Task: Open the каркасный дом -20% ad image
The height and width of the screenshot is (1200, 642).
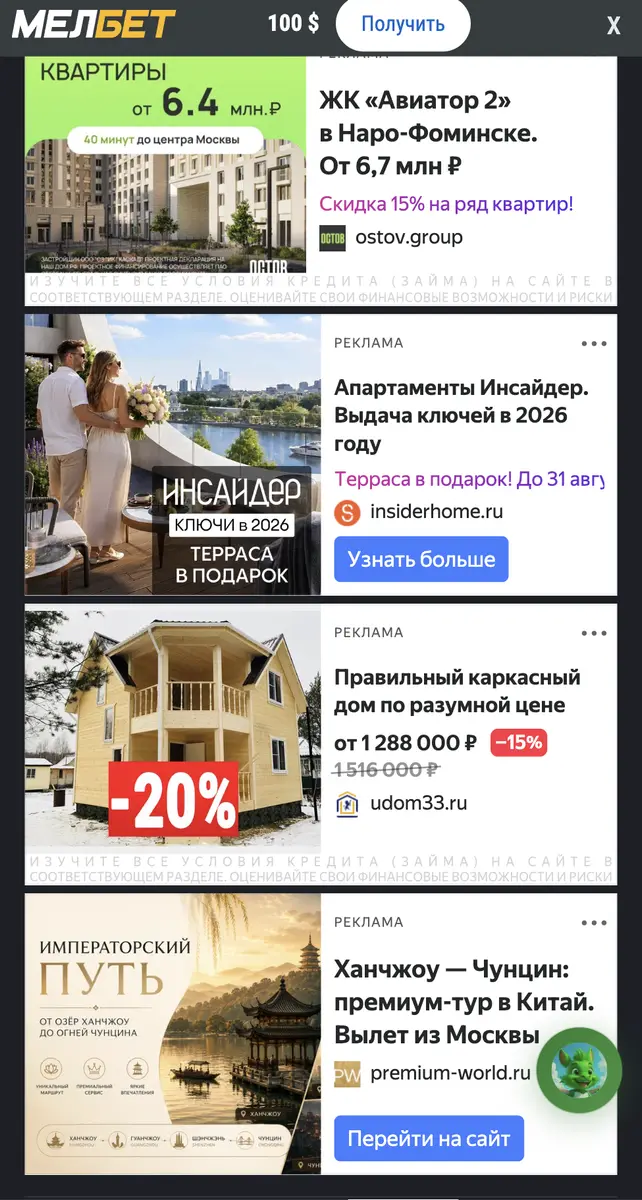Action: 173,729
